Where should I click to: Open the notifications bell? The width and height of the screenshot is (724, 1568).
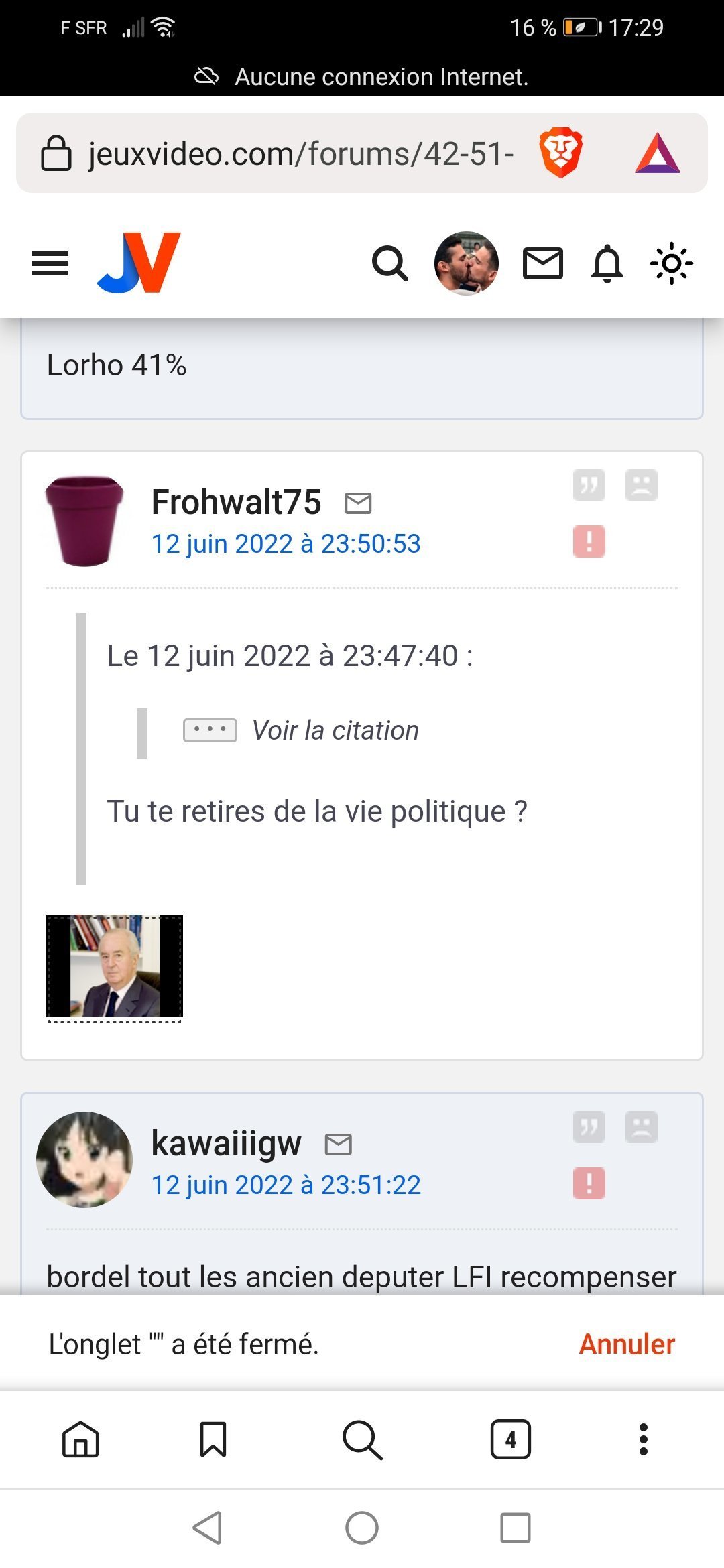[607, 263]
